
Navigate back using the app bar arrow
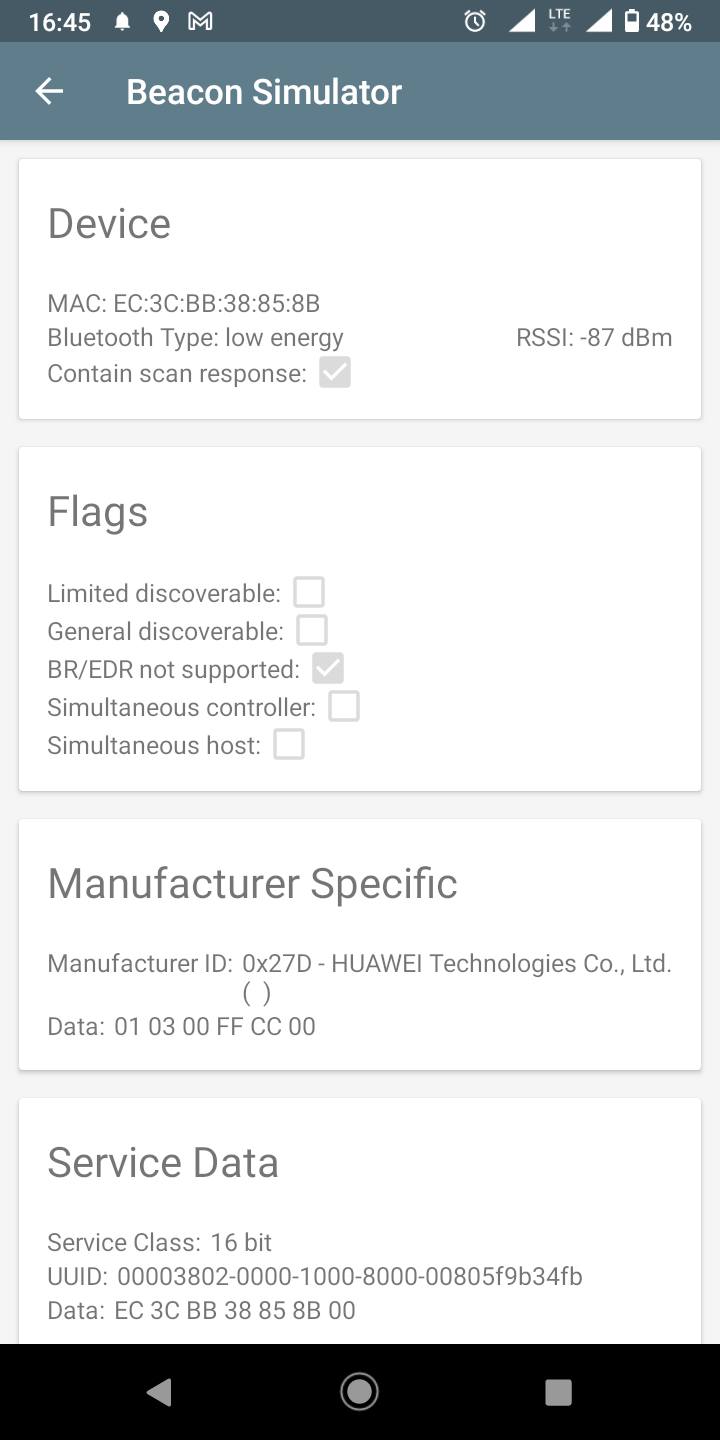[x=48, y=90]
